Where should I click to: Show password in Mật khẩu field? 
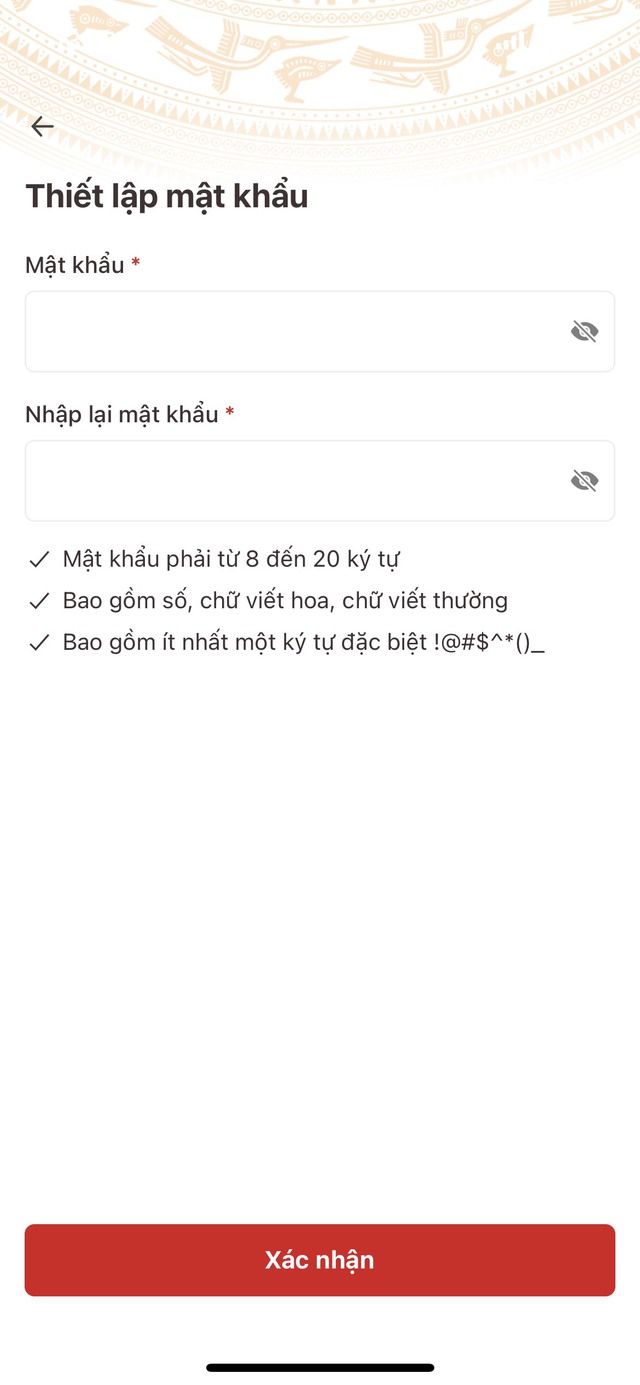tap(585, 331)
